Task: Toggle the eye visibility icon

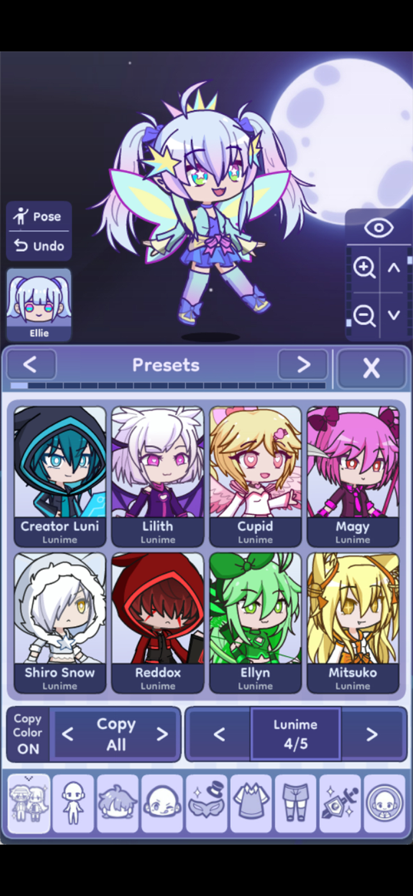Action: tap(379, 228)
